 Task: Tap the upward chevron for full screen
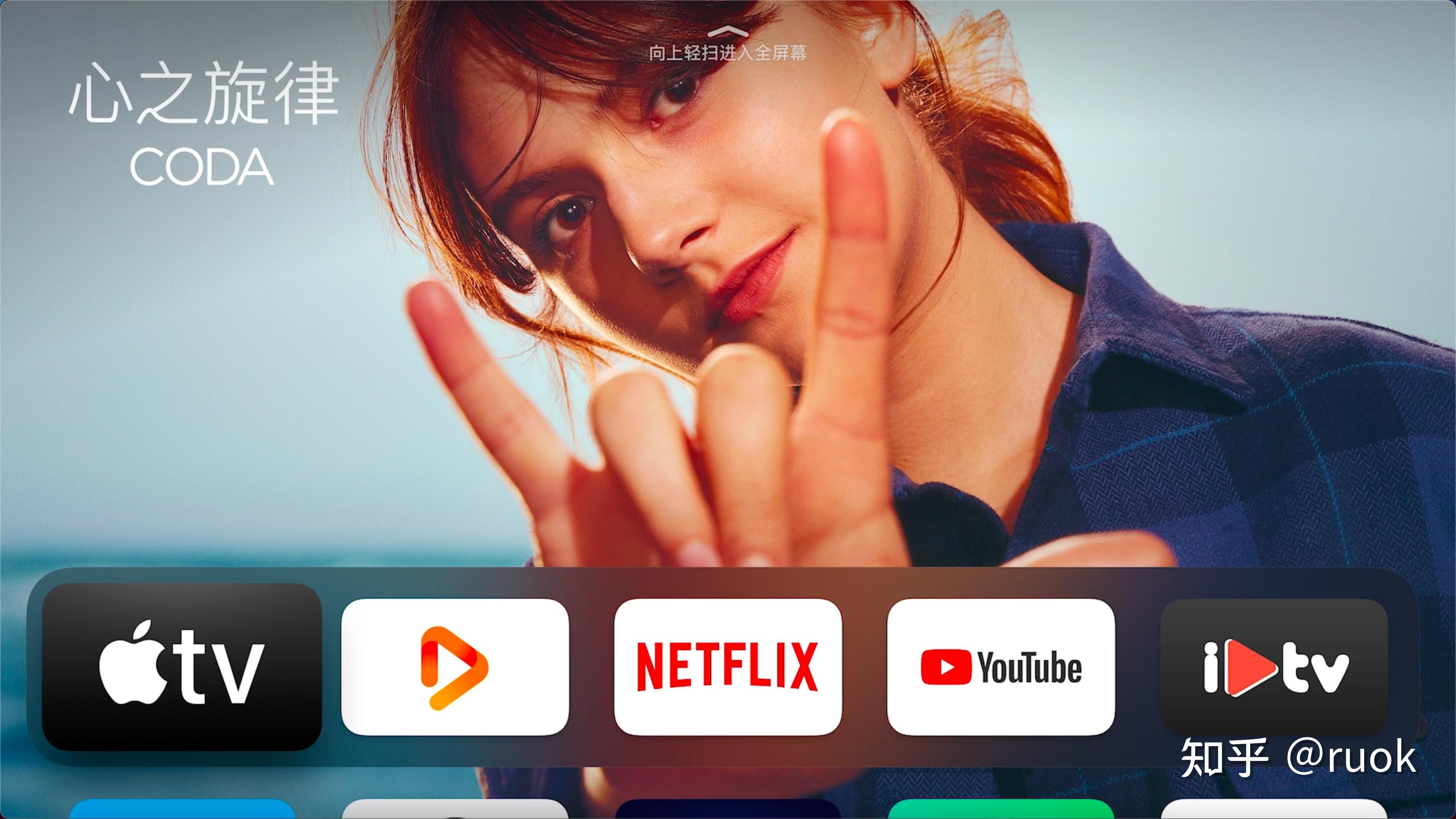point(728,31)
